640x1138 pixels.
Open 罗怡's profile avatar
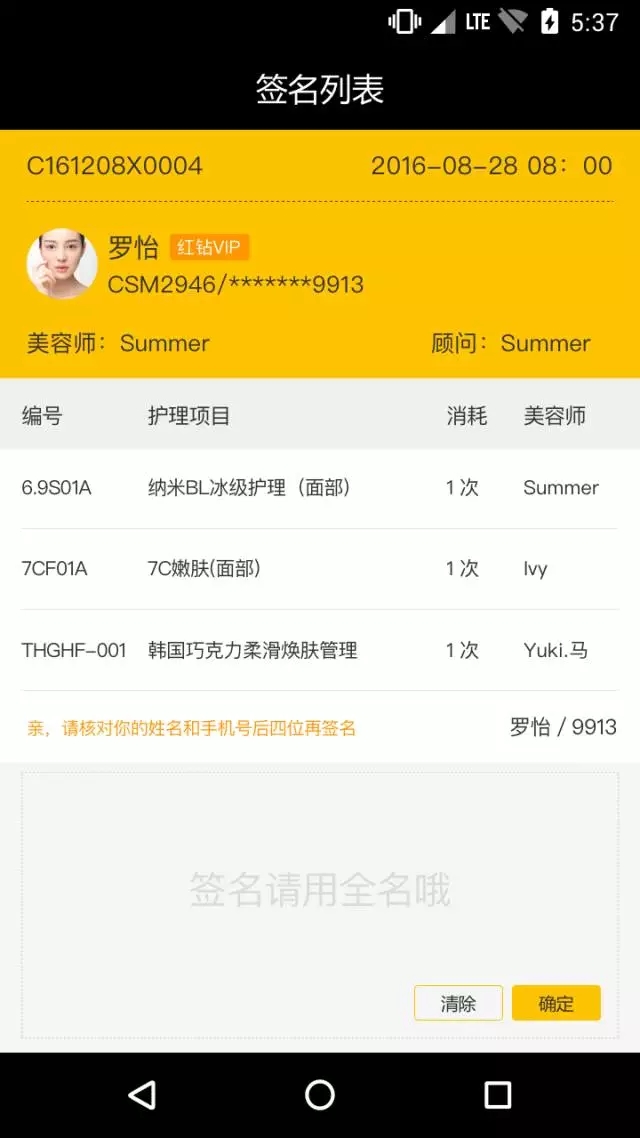pyautogui.click(x=62, y=265)
